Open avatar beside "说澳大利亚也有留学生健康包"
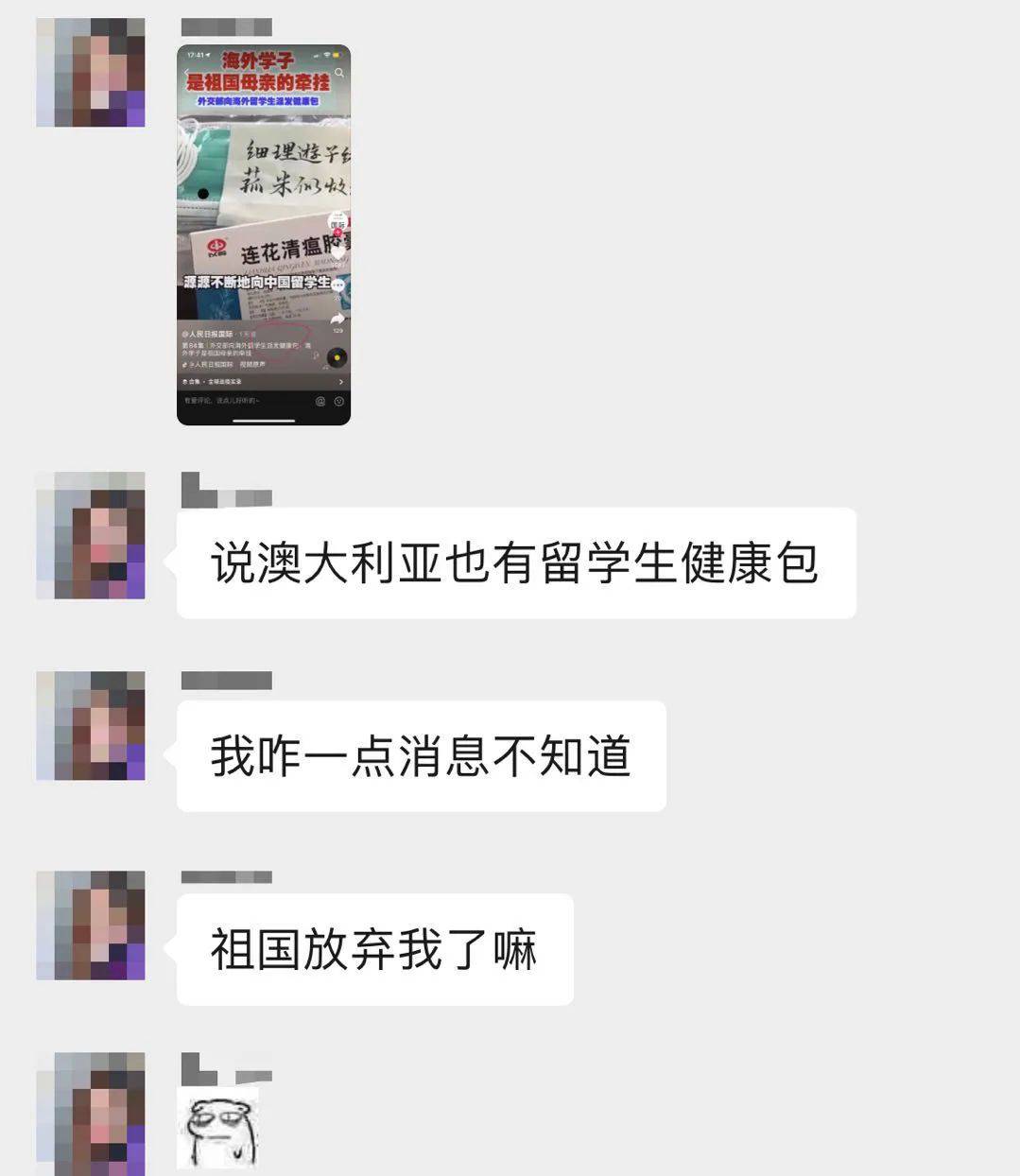 coord(91,535)
